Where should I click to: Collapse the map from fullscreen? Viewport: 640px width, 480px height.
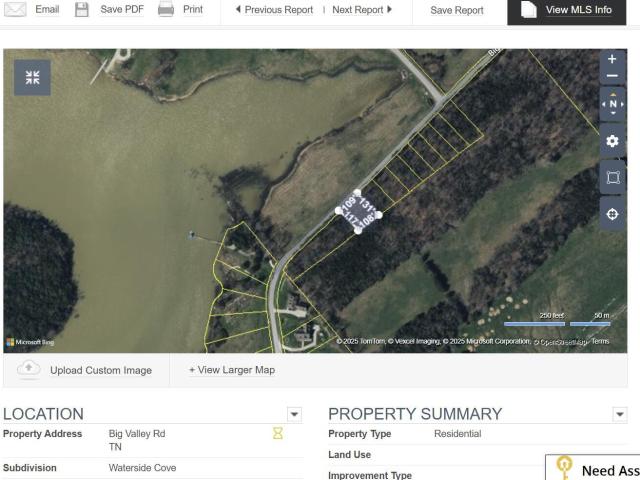(x=32, y=78)
